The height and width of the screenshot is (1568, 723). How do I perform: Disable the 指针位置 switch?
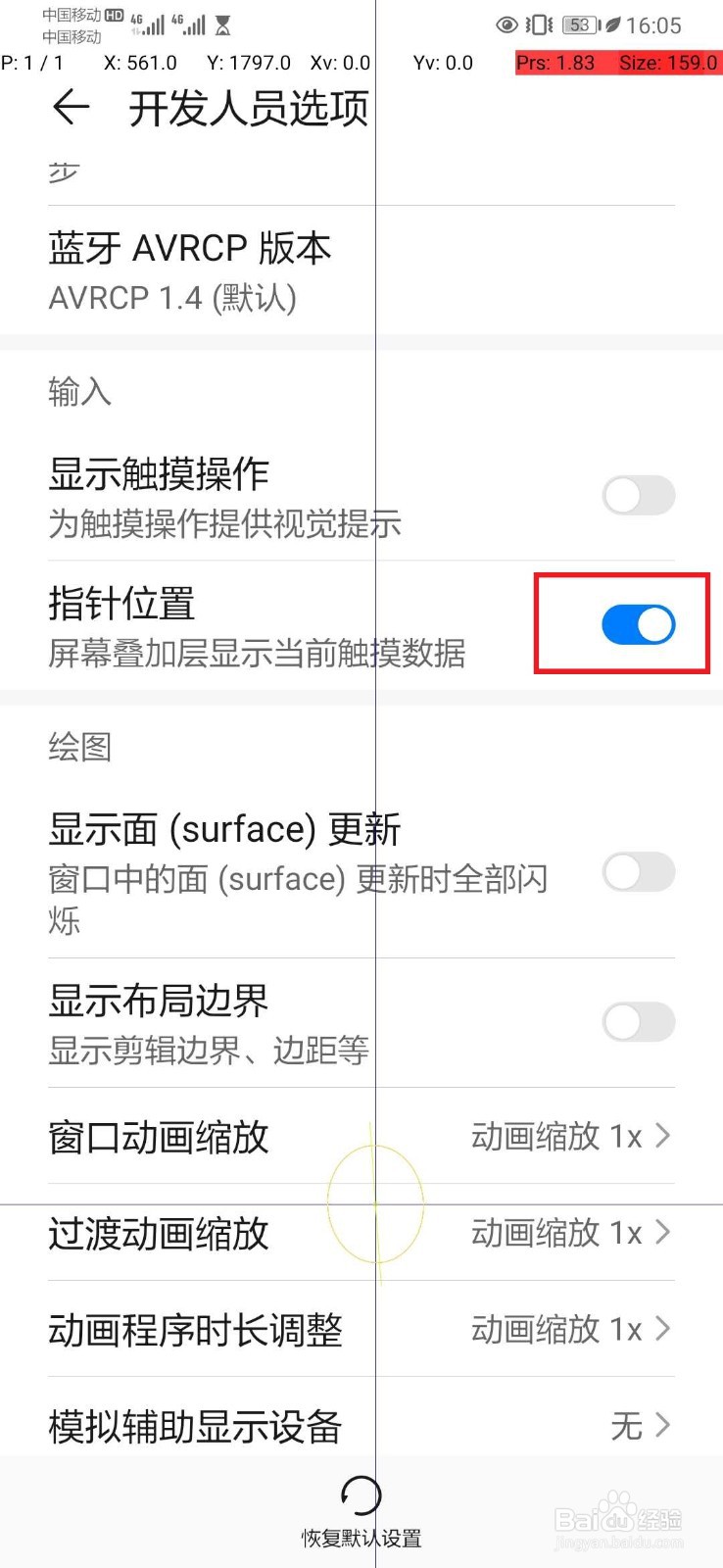click(x=638, y=624)
